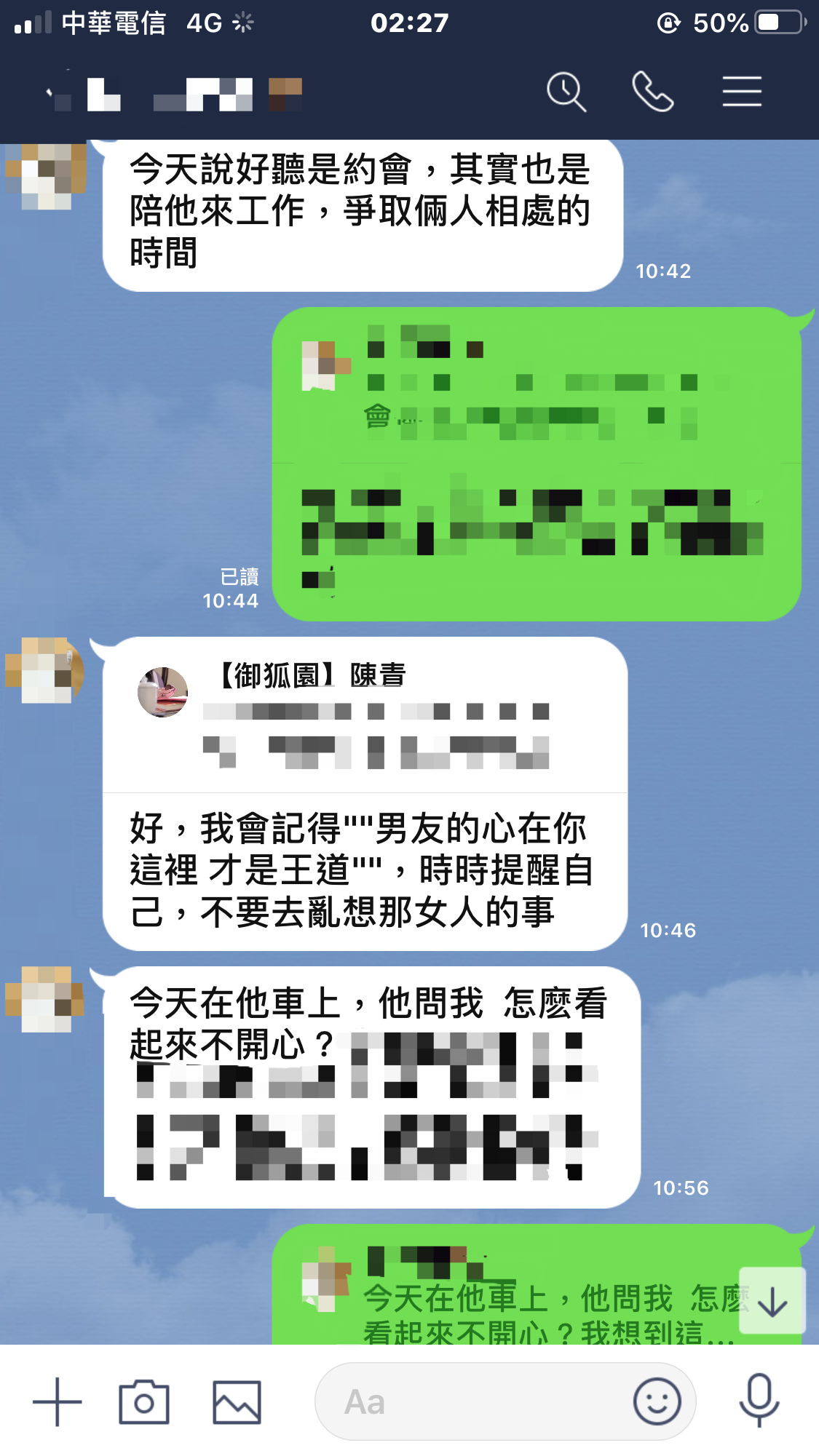Open sender's avatar beside the 10:42 message
819x1456 pixels.
click(x=47, y=175)
